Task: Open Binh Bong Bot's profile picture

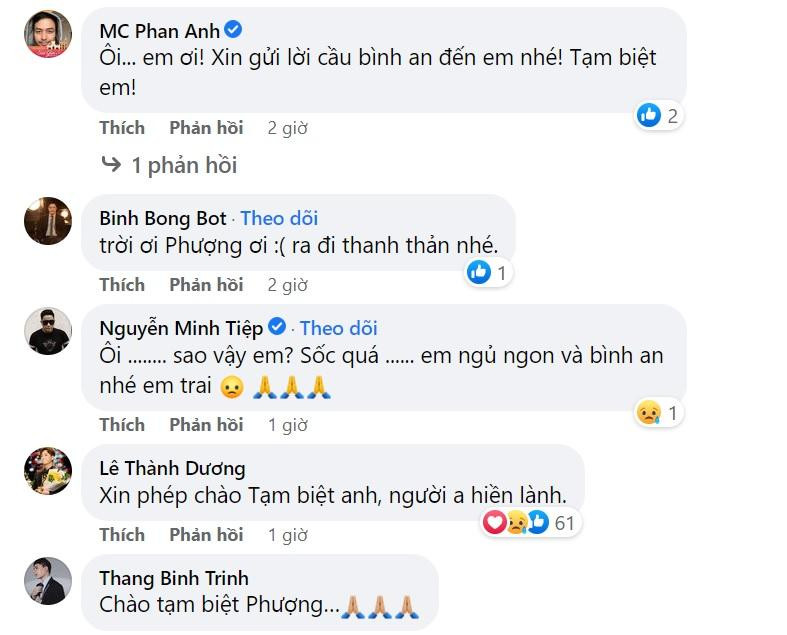Action: [x=47, y=222]
